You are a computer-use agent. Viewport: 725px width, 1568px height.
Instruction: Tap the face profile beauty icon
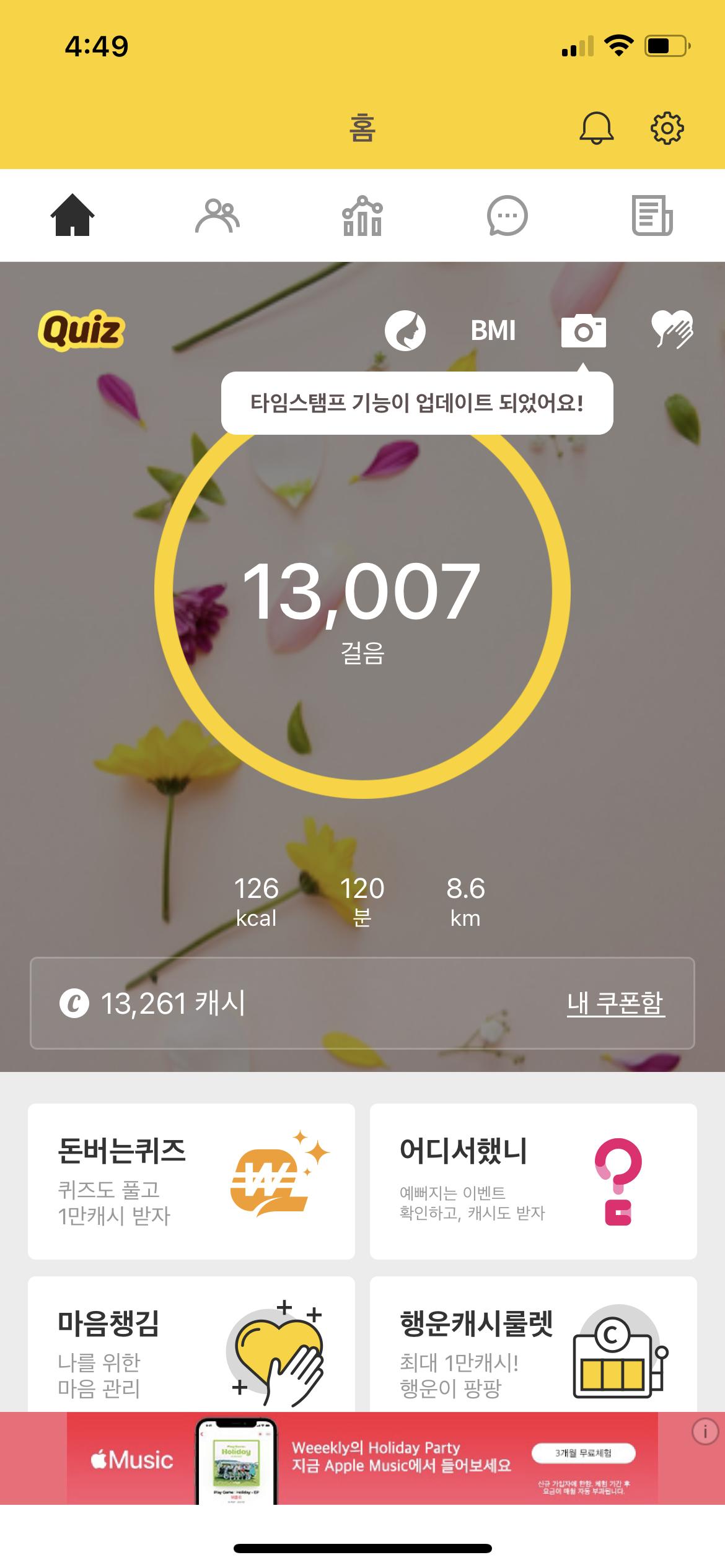[x=405, y=330]
